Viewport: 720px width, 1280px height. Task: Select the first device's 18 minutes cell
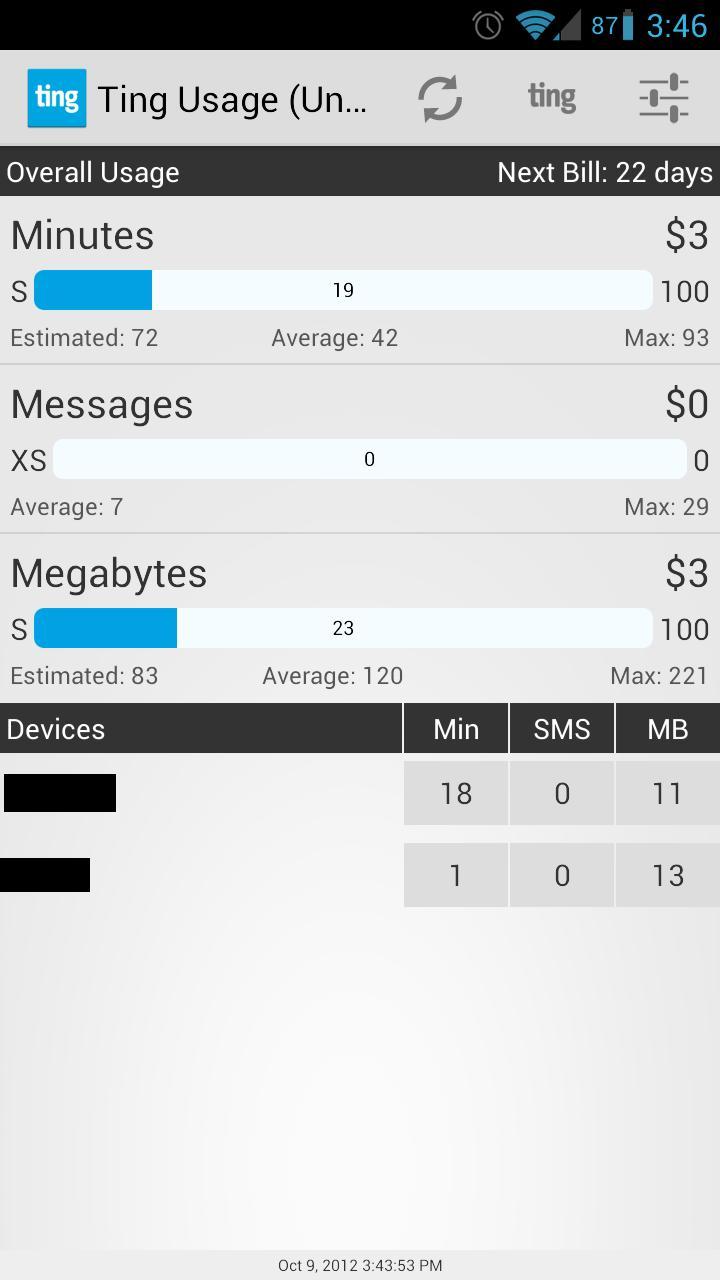[x=456, y=793]
